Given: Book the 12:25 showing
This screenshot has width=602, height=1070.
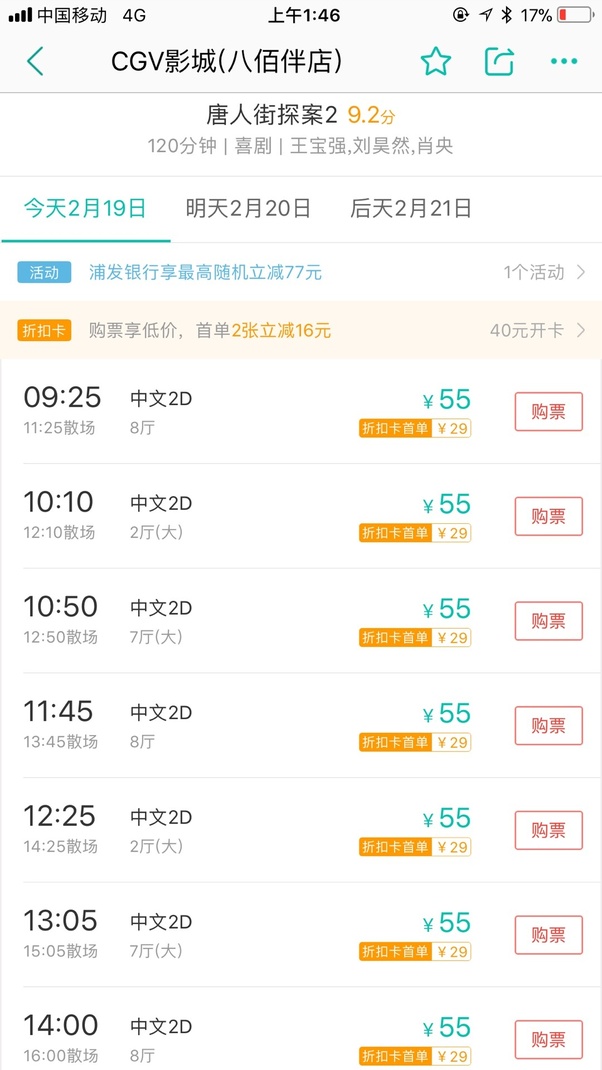Looking at the screenshot, I should coord(548,831).
